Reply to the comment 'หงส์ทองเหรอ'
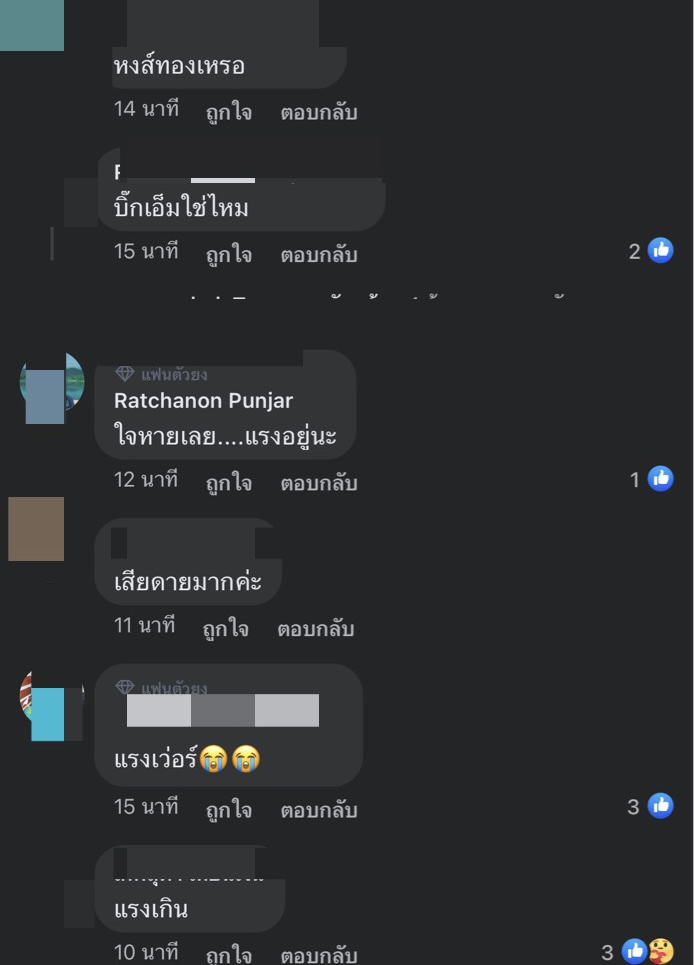This screenshot has width=694, height=965. 318,112
